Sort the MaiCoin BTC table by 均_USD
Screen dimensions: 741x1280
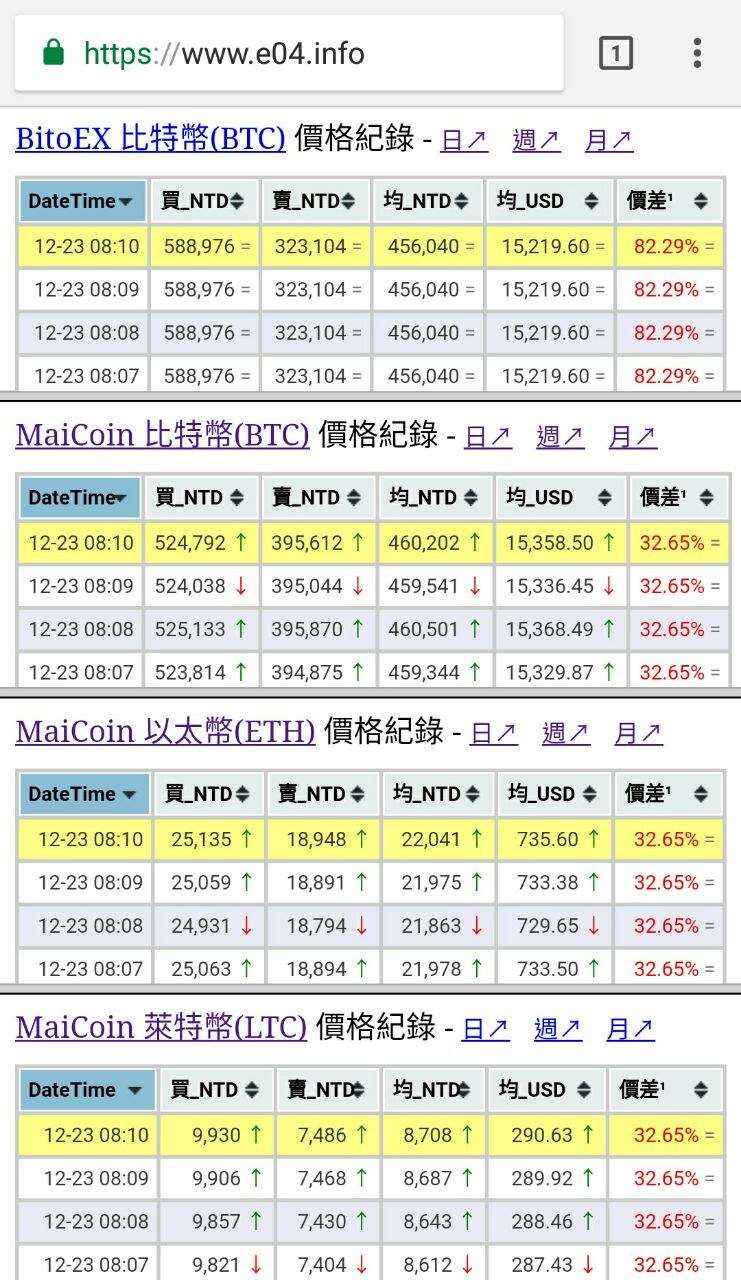(560, 497)
